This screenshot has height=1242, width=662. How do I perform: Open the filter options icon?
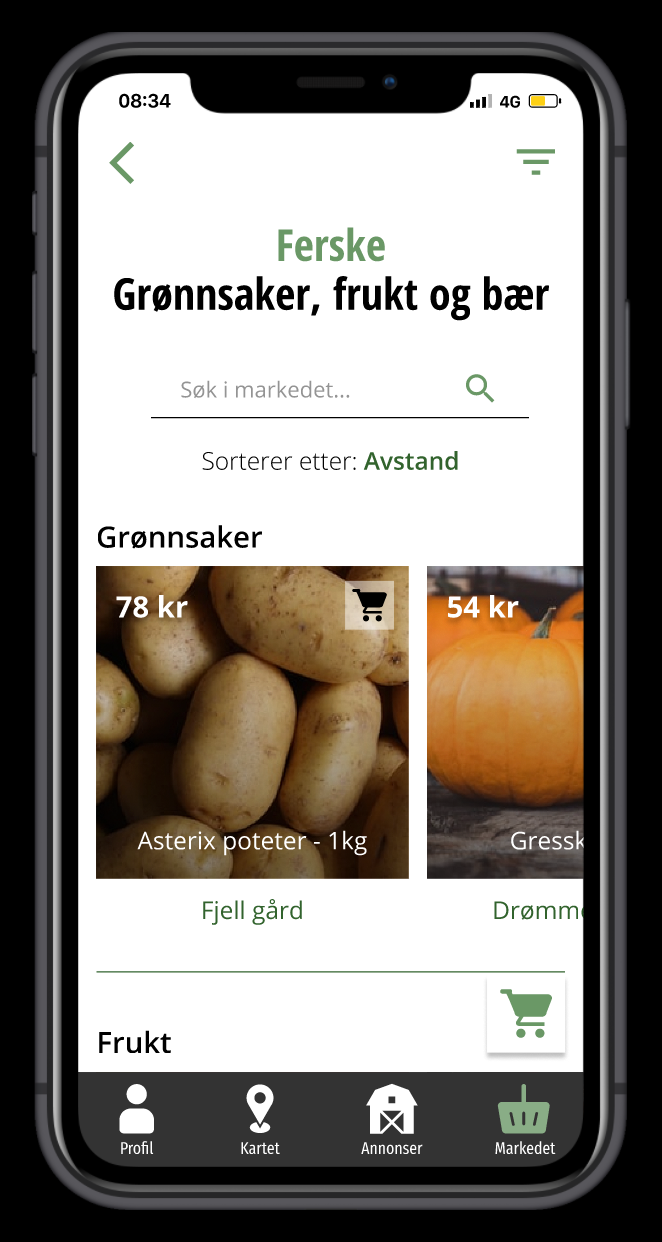[535, 162]
